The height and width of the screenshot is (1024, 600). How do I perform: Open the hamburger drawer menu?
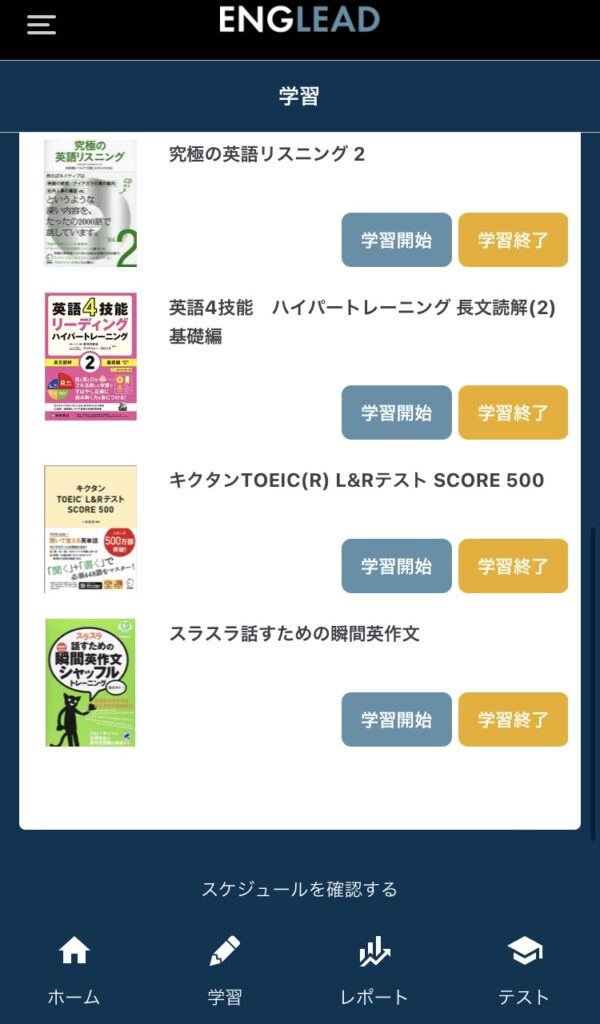[41, 25]
